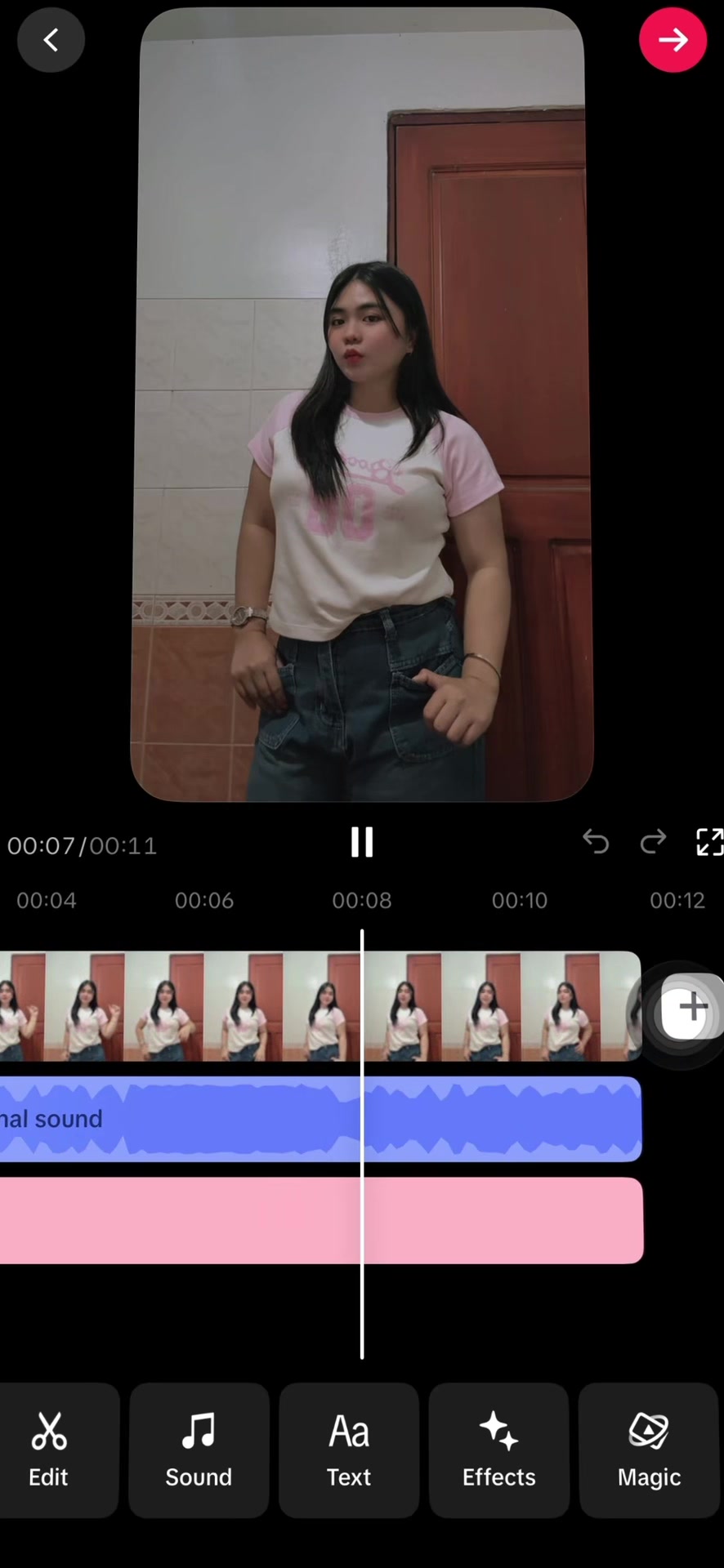This screenshot has height=1568, width=724.
Task: Open the Edit tool
Action: tap(49, 1450)
